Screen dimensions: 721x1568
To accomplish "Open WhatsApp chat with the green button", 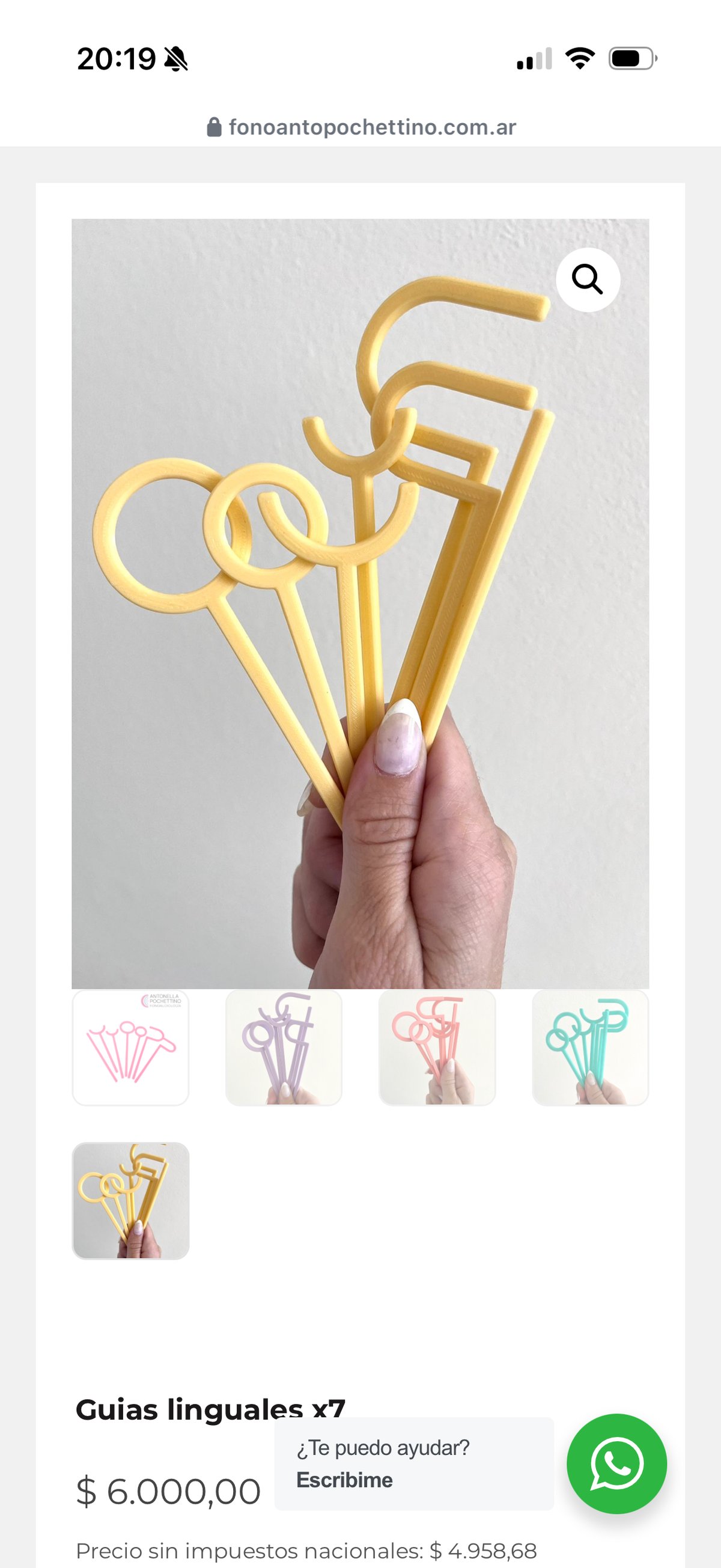I will 616,1463.
